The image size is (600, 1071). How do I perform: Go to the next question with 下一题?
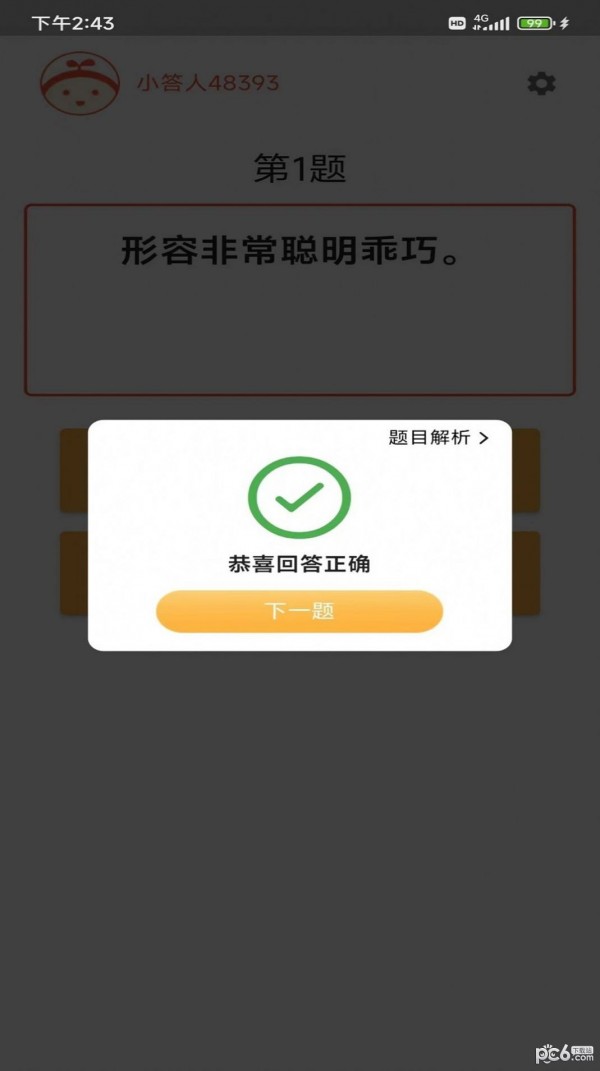(299, 611)
